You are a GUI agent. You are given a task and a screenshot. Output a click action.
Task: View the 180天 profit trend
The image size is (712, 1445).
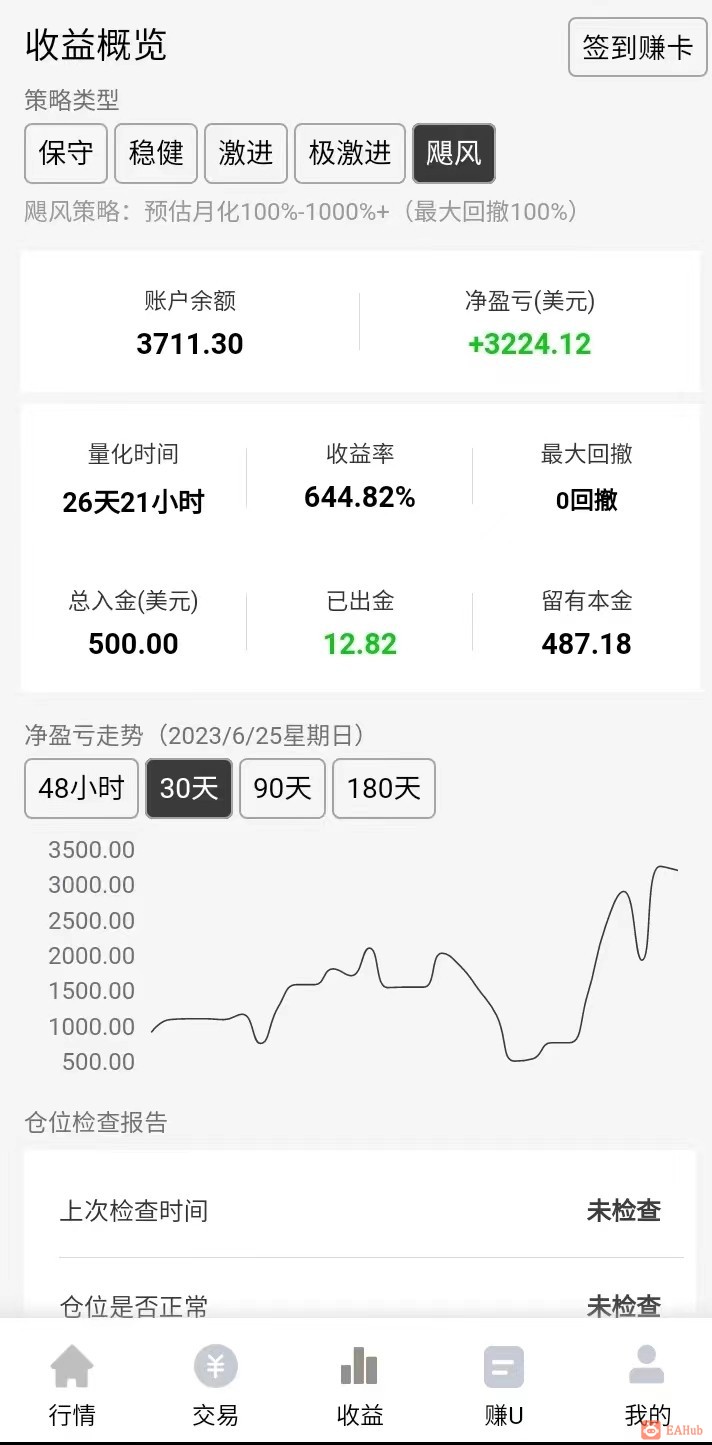coord(384,788)
